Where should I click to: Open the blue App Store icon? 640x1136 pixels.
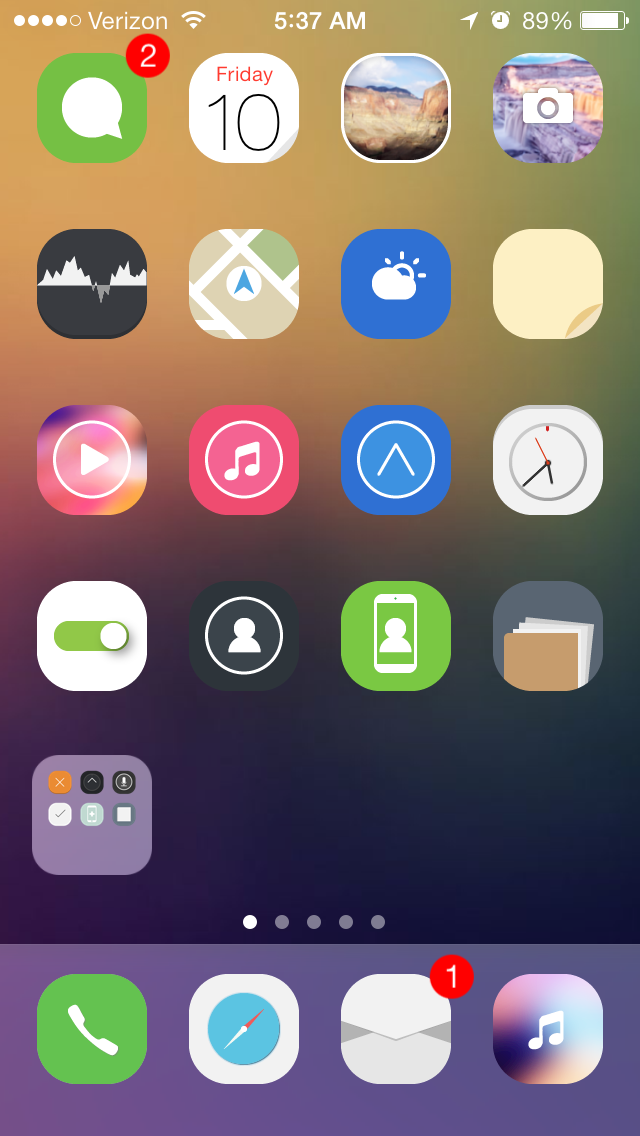pos(396,460)
